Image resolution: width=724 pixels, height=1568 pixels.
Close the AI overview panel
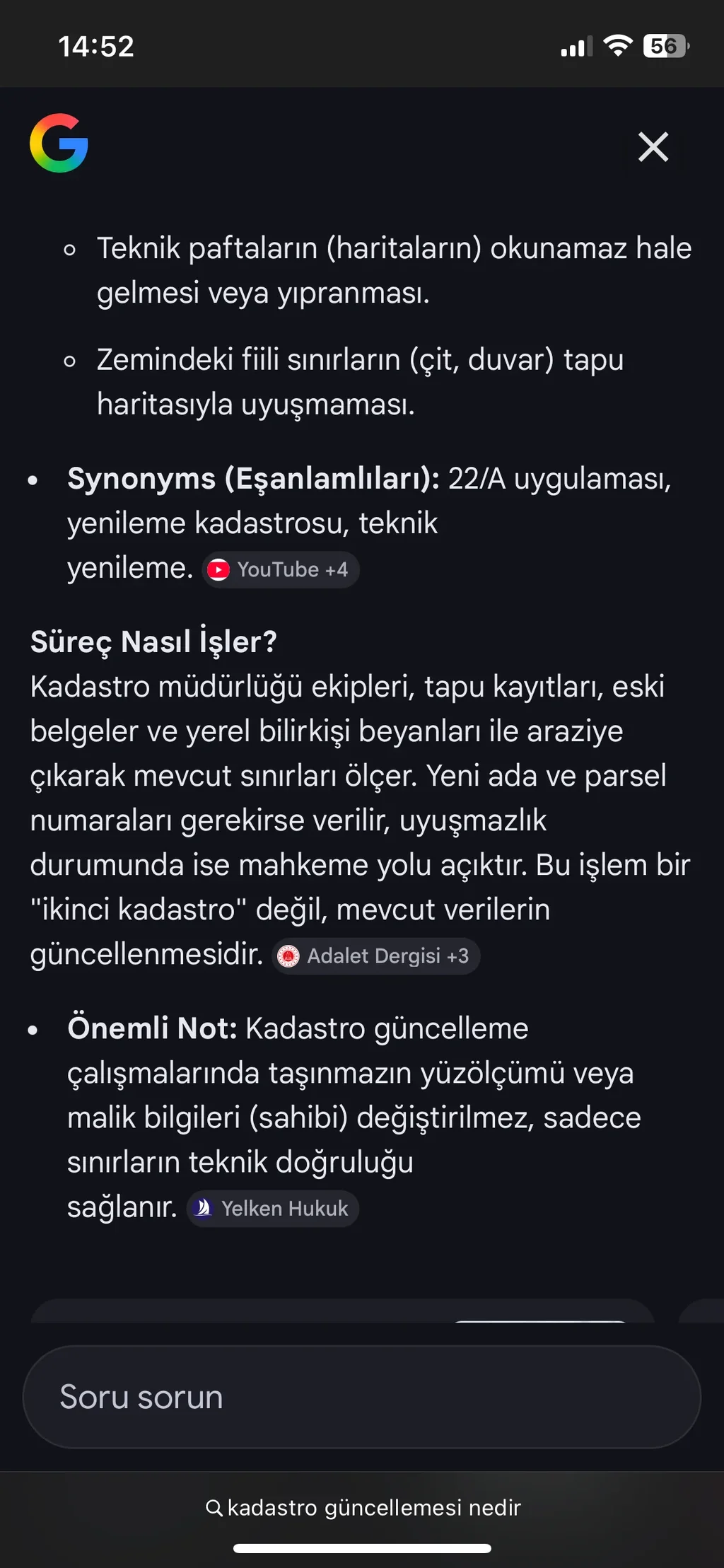tap(653, 147)
